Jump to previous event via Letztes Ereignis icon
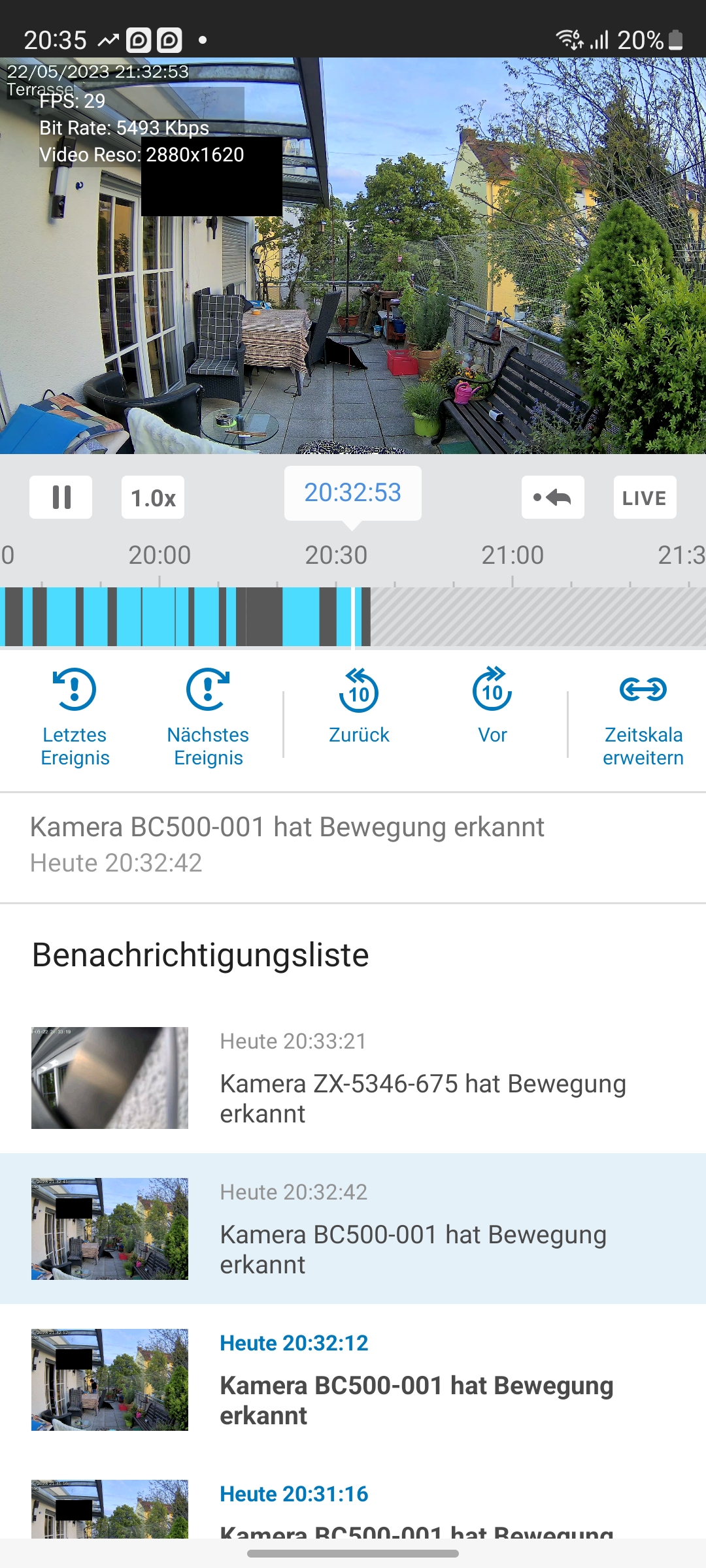The height and width of the screenshot is (1568, 706). point(75,689)
